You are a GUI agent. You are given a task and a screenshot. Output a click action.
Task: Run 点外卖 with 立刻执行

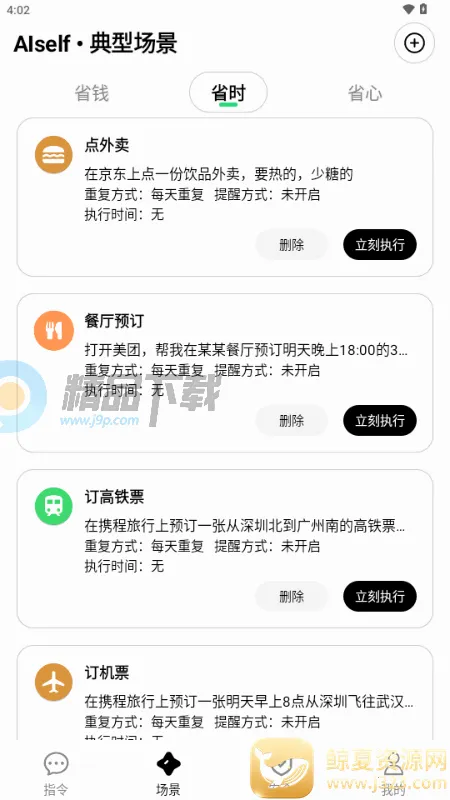[380, 245]
